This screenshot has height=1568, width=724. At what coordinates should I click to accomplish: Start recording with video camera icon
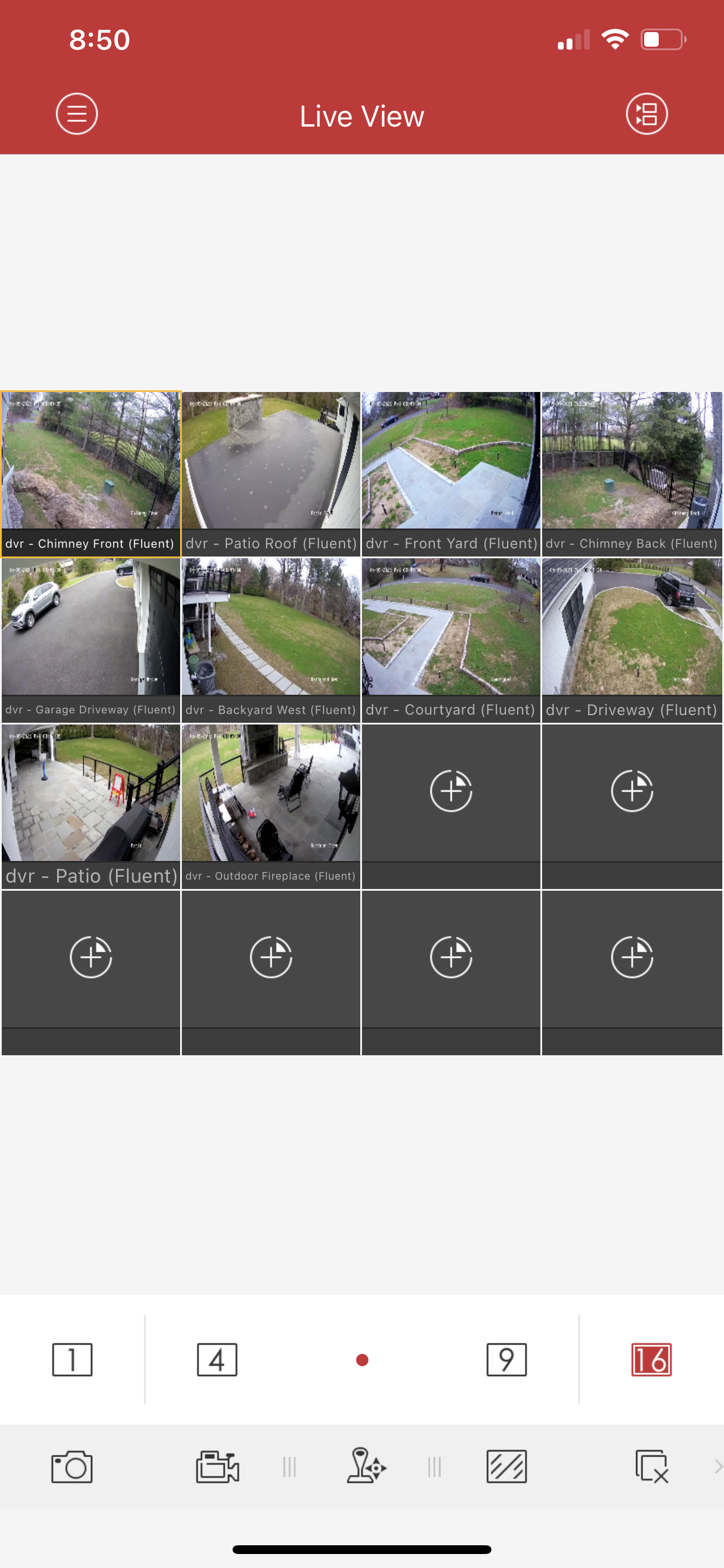[217, 1467]
